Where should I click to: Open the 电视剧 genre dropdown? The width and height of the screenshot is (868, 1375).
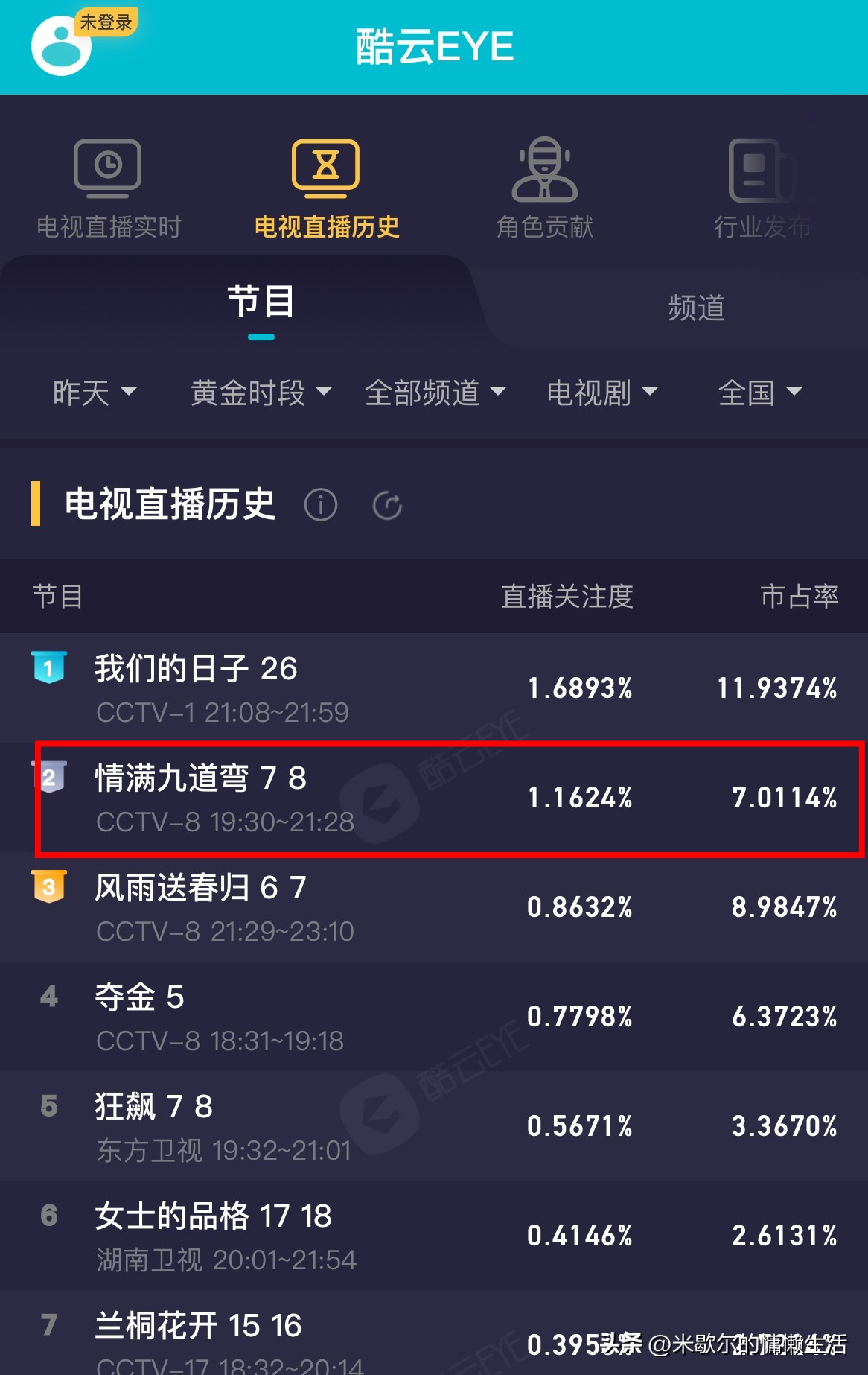pyautogui.click(x=601, y=393)
